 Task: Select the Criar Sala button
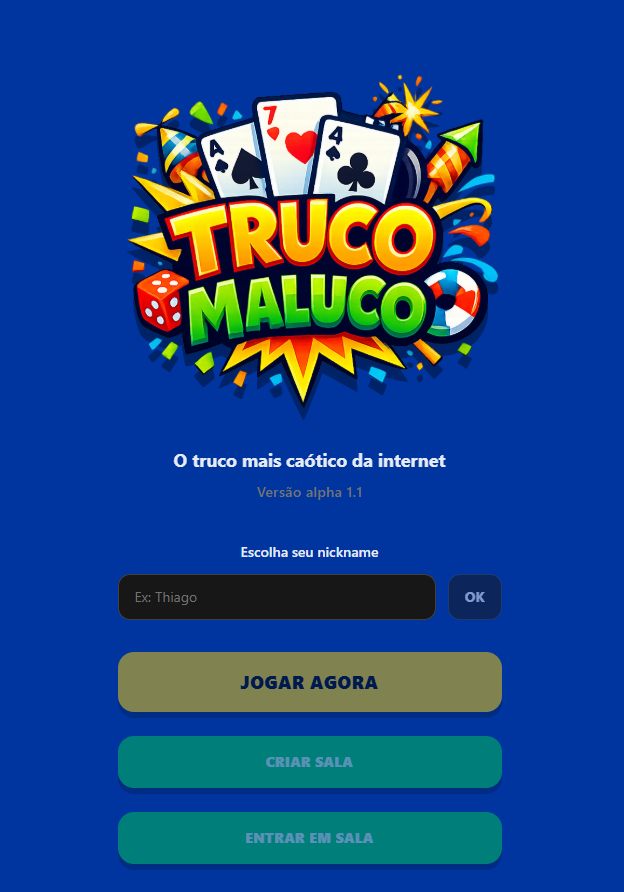click(x=309, y=762)
